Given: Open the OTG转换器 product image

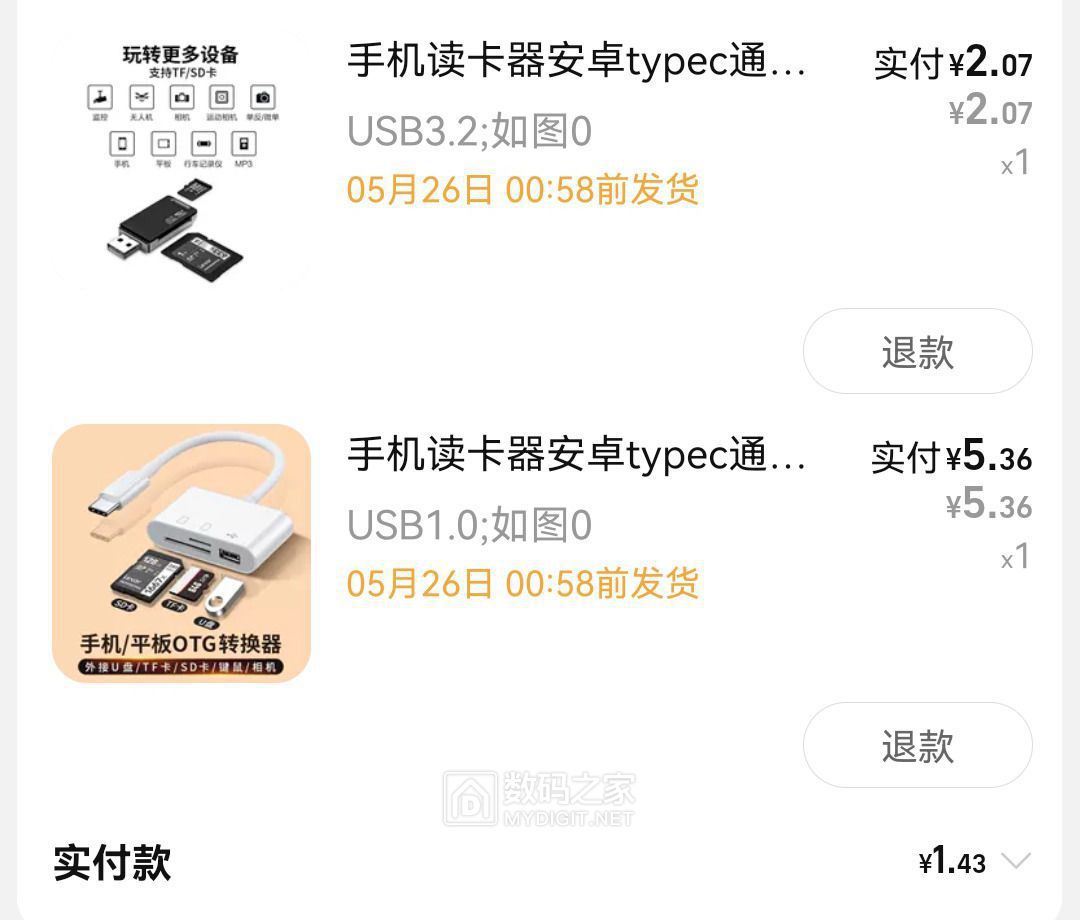Looking at the screenshot, I should pos(181,553).
